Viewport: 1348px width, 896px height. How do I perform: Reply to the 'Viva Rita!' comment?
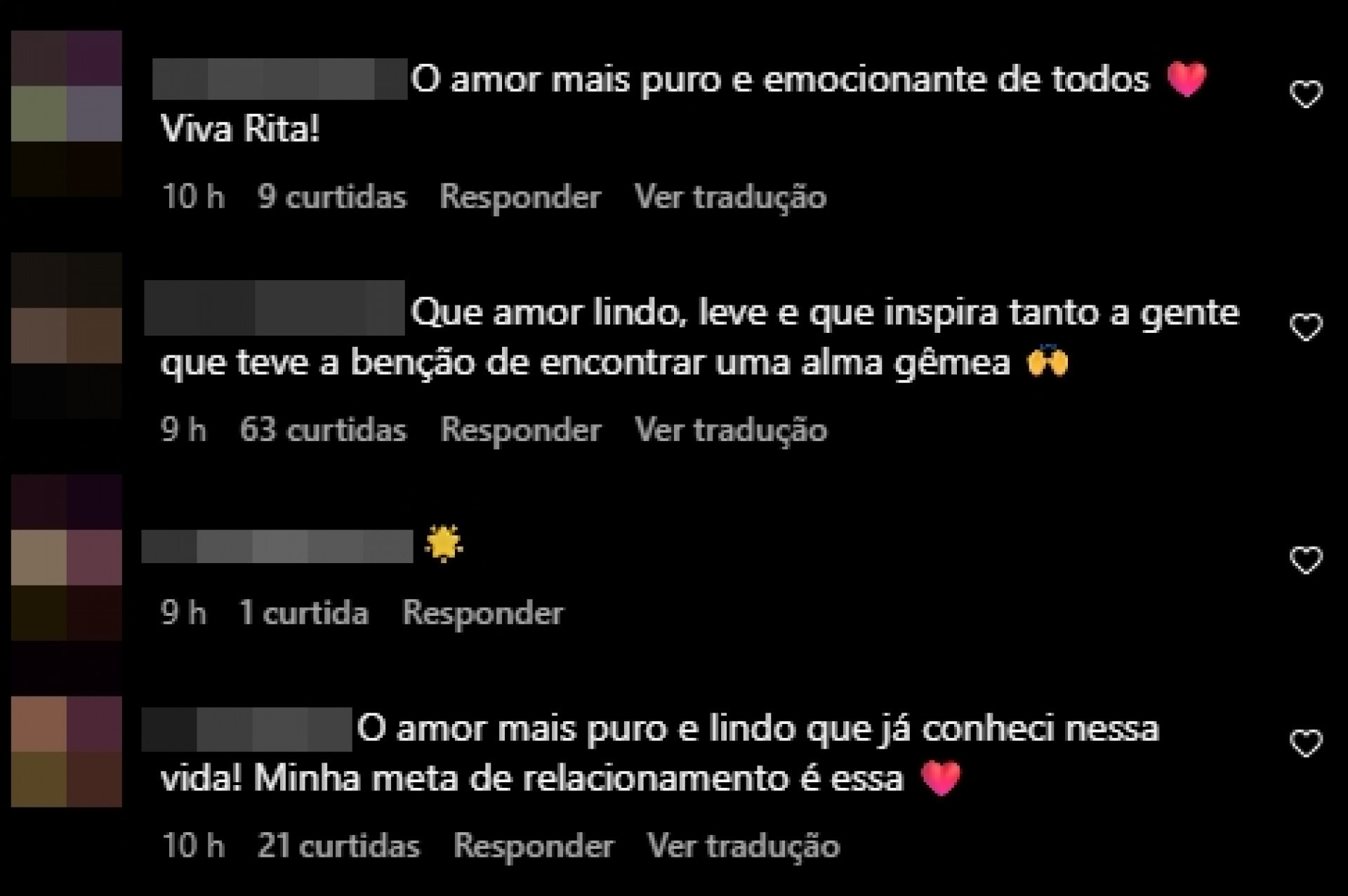tap(520, 197)
